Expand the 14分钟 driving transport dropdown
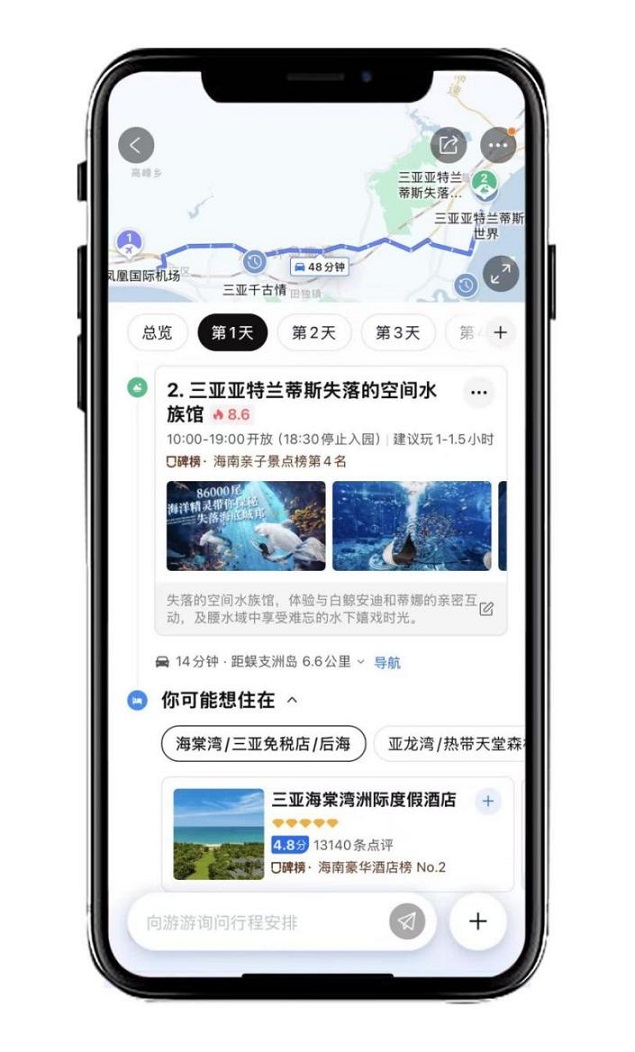 [359, 662]
